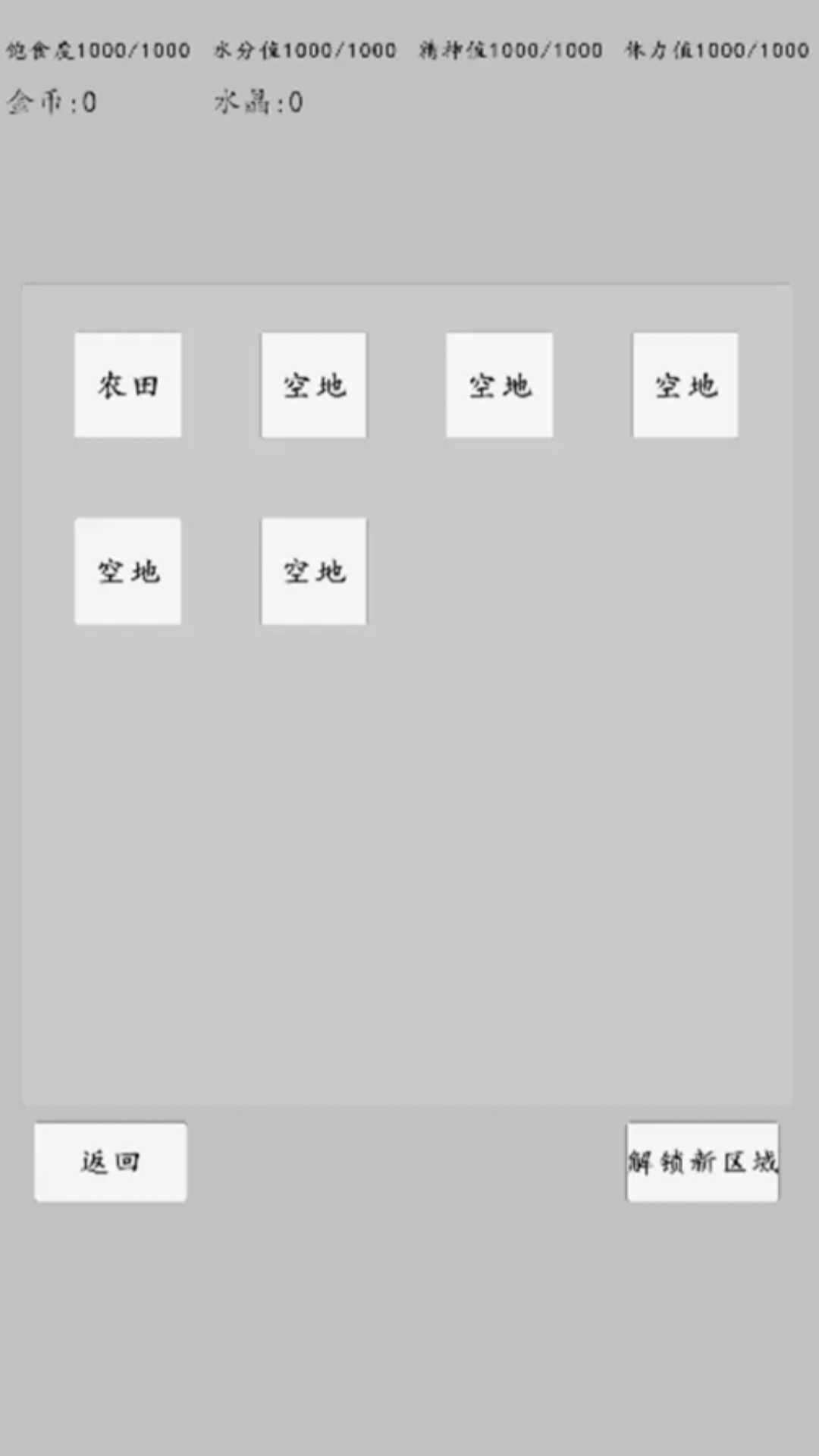Tap the 返回 button to go back
Screen dimensions: 819x1456
tap(111, 1162)
